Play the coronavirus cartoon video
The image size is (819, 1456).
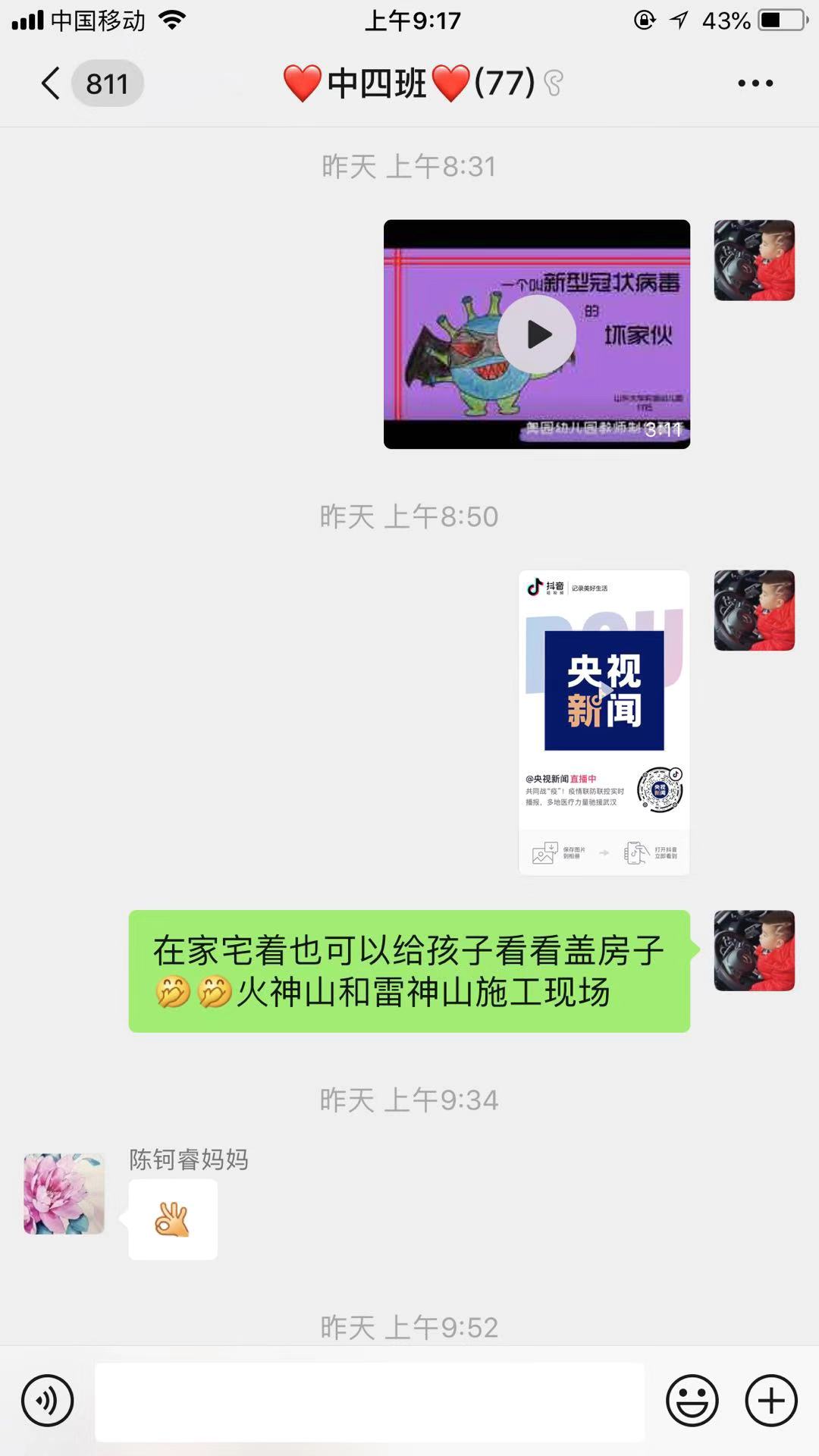(x=537, y=334)
